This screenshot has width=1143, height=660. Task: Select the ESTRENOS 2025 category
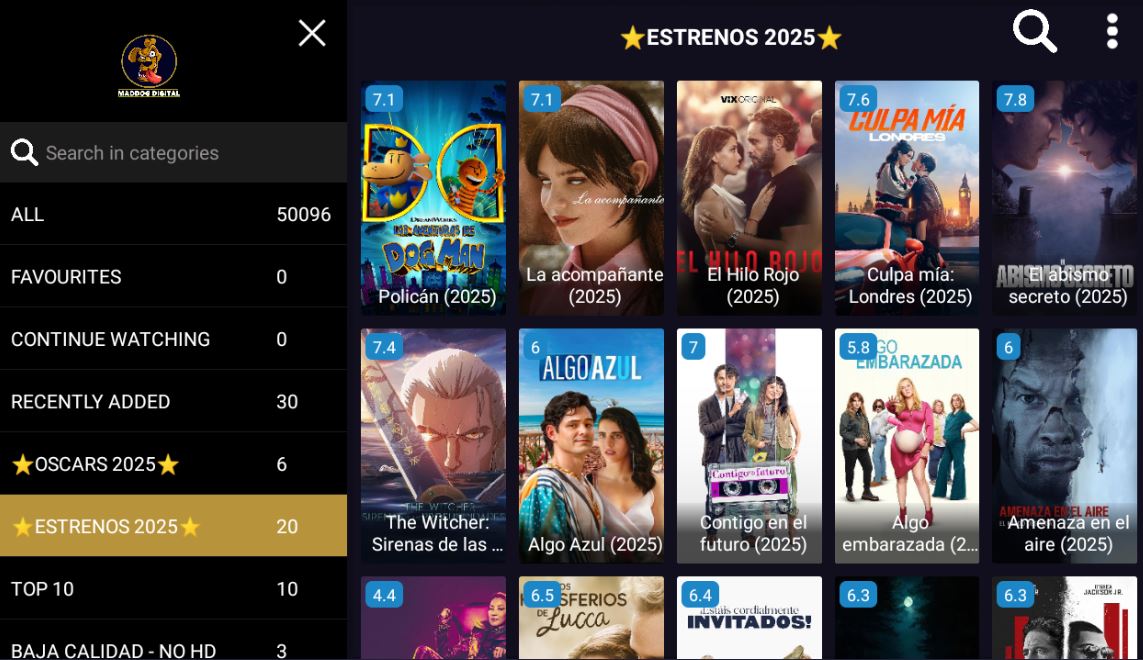(172, 526)
